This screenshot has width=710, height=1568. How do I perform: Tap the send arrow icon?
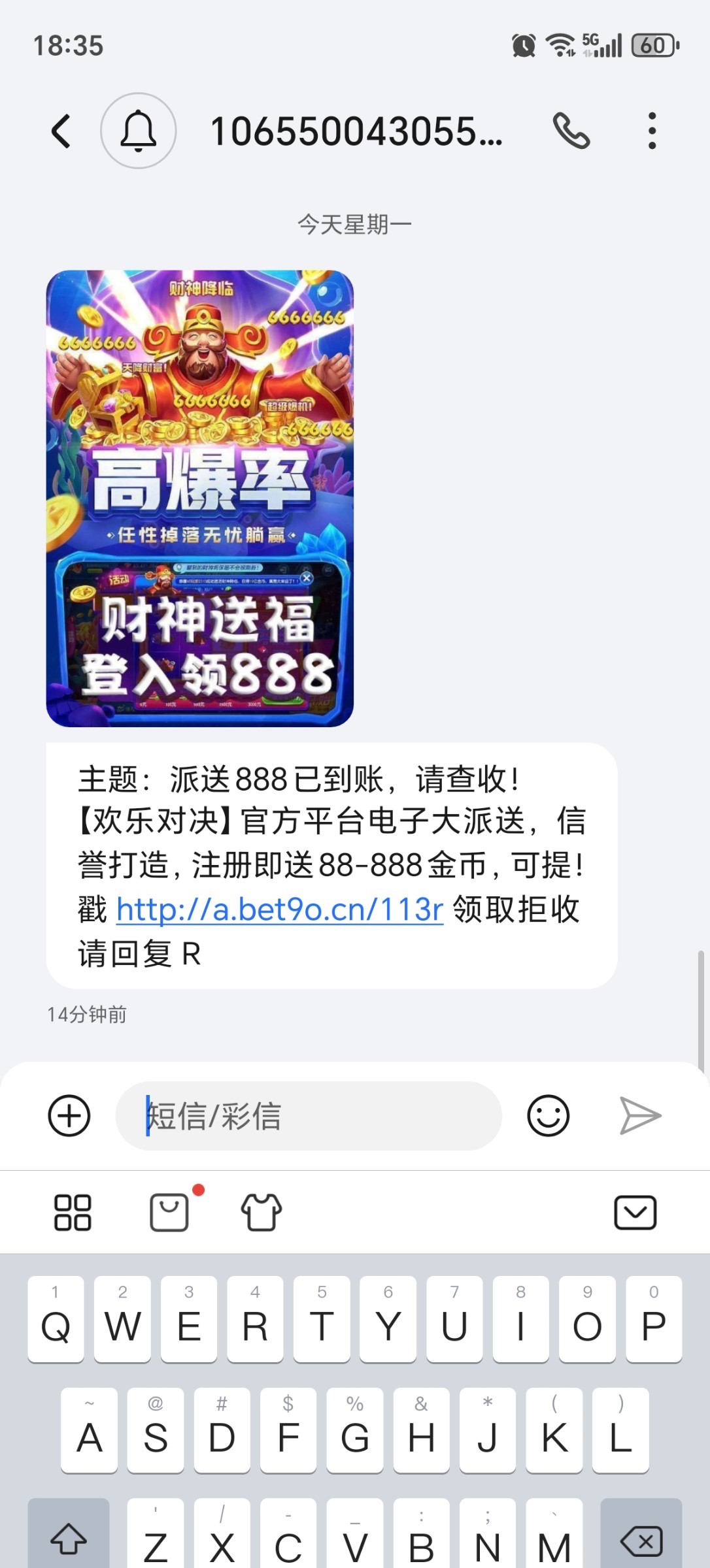pyautogui.click(x=639, y=1115)
